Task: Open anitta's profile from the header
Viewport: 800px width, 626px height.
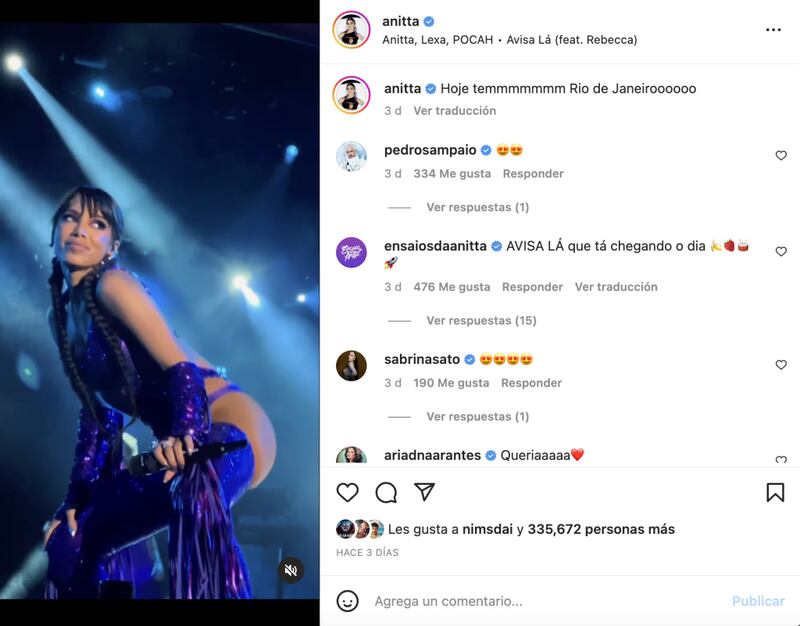Action: [401, 21]
